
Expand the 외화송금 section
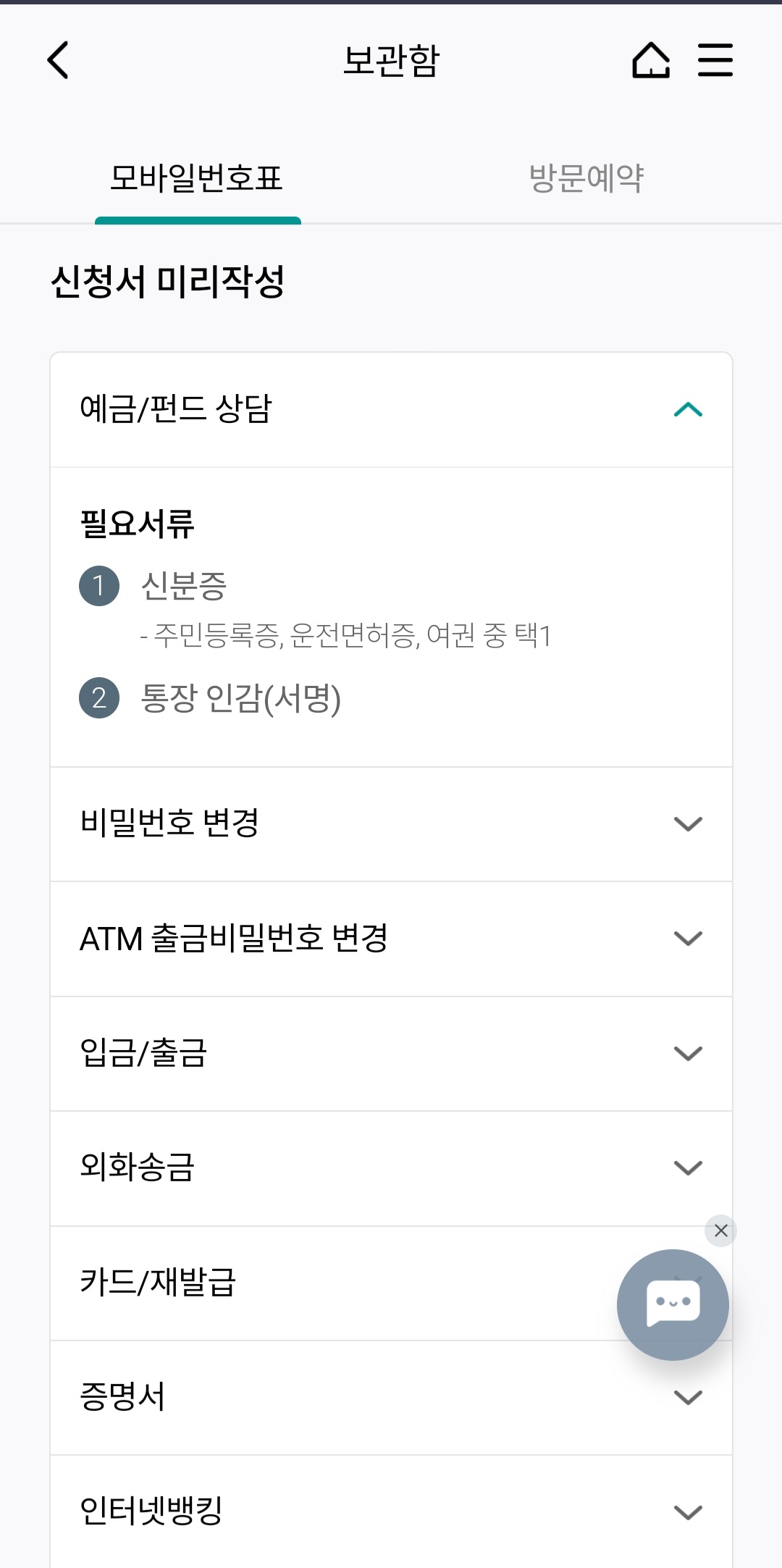(x=688, y=1166)
